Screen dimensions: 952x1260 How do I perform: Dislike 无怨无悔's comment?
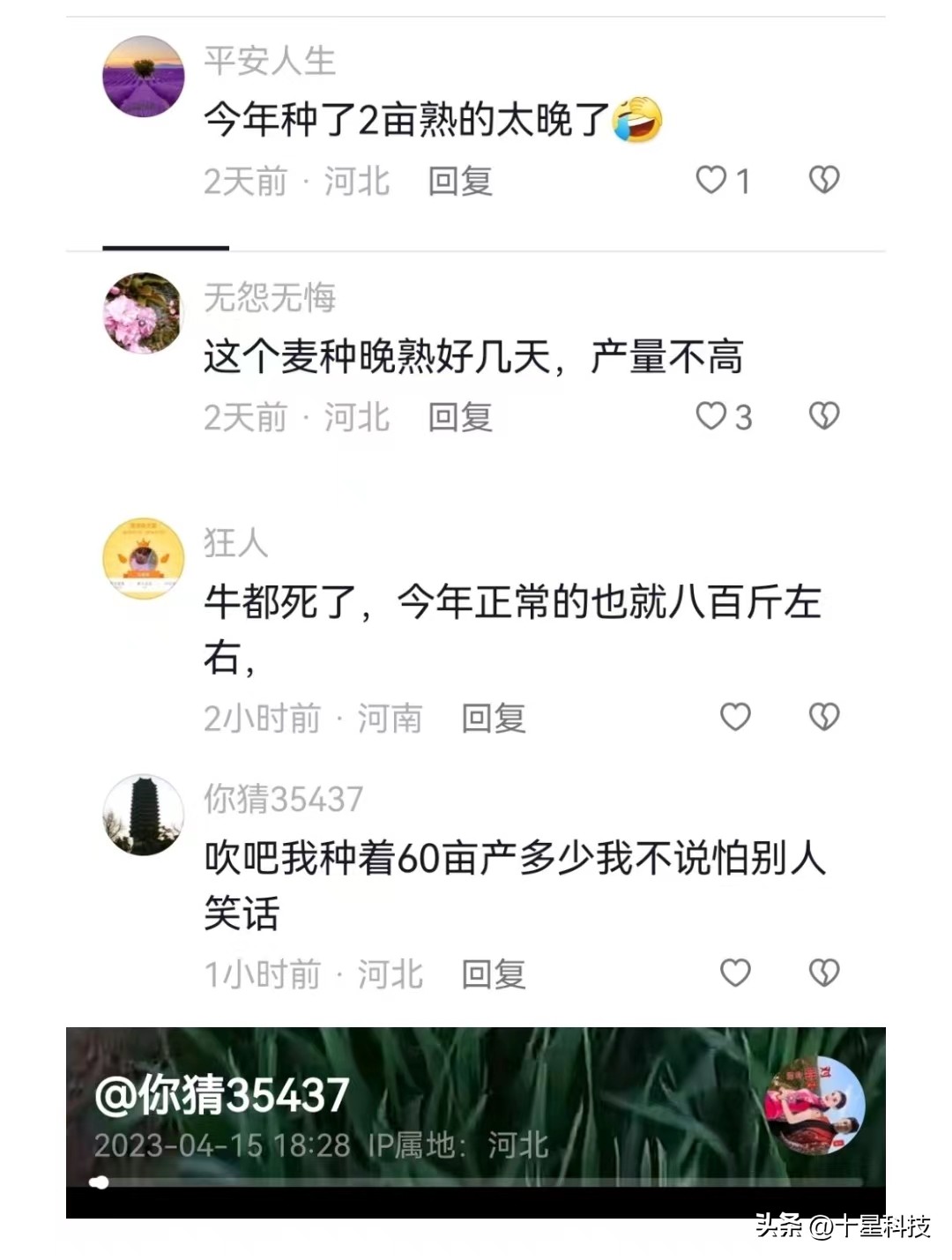(x=825, y=417)
